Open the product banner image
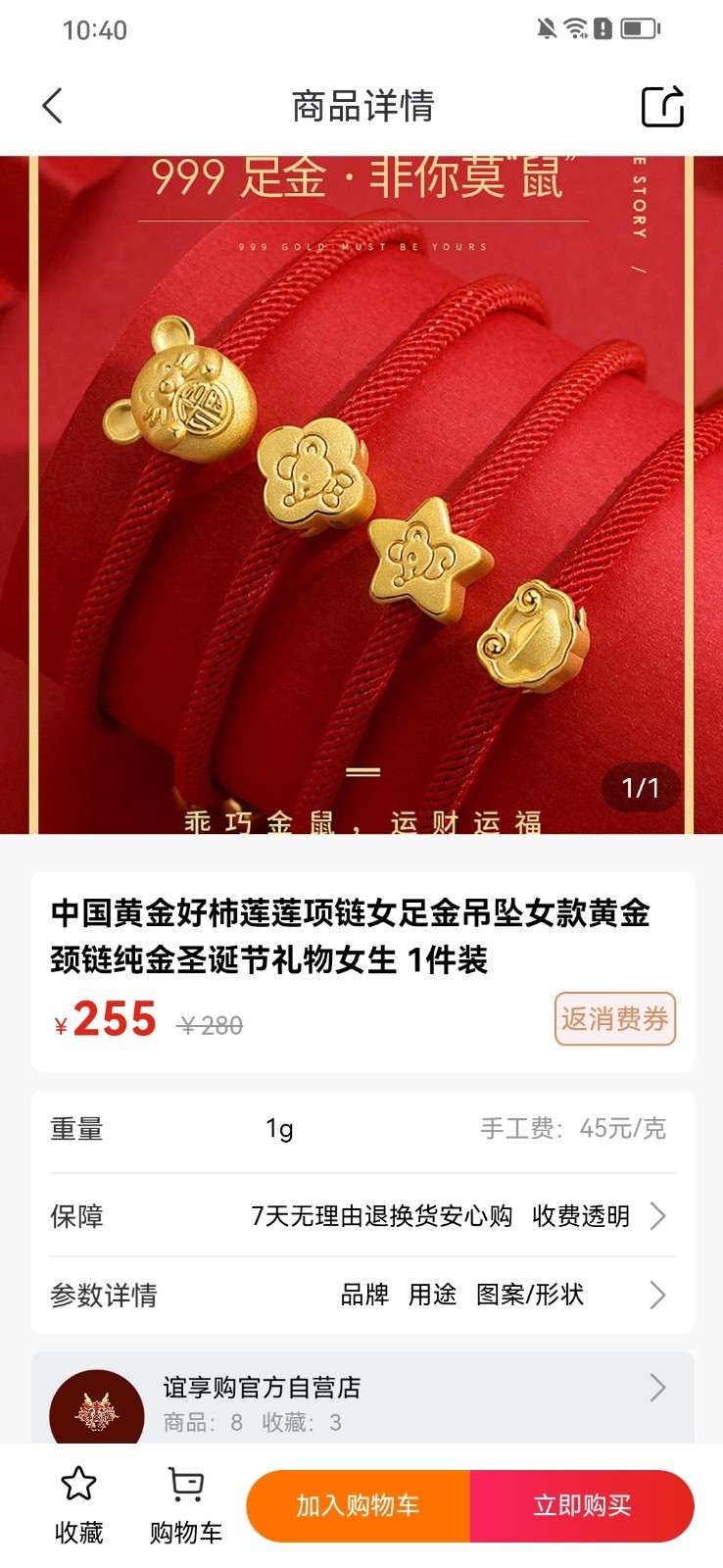The width and height of the screenshot is (723, 1568). coord(361,495)
